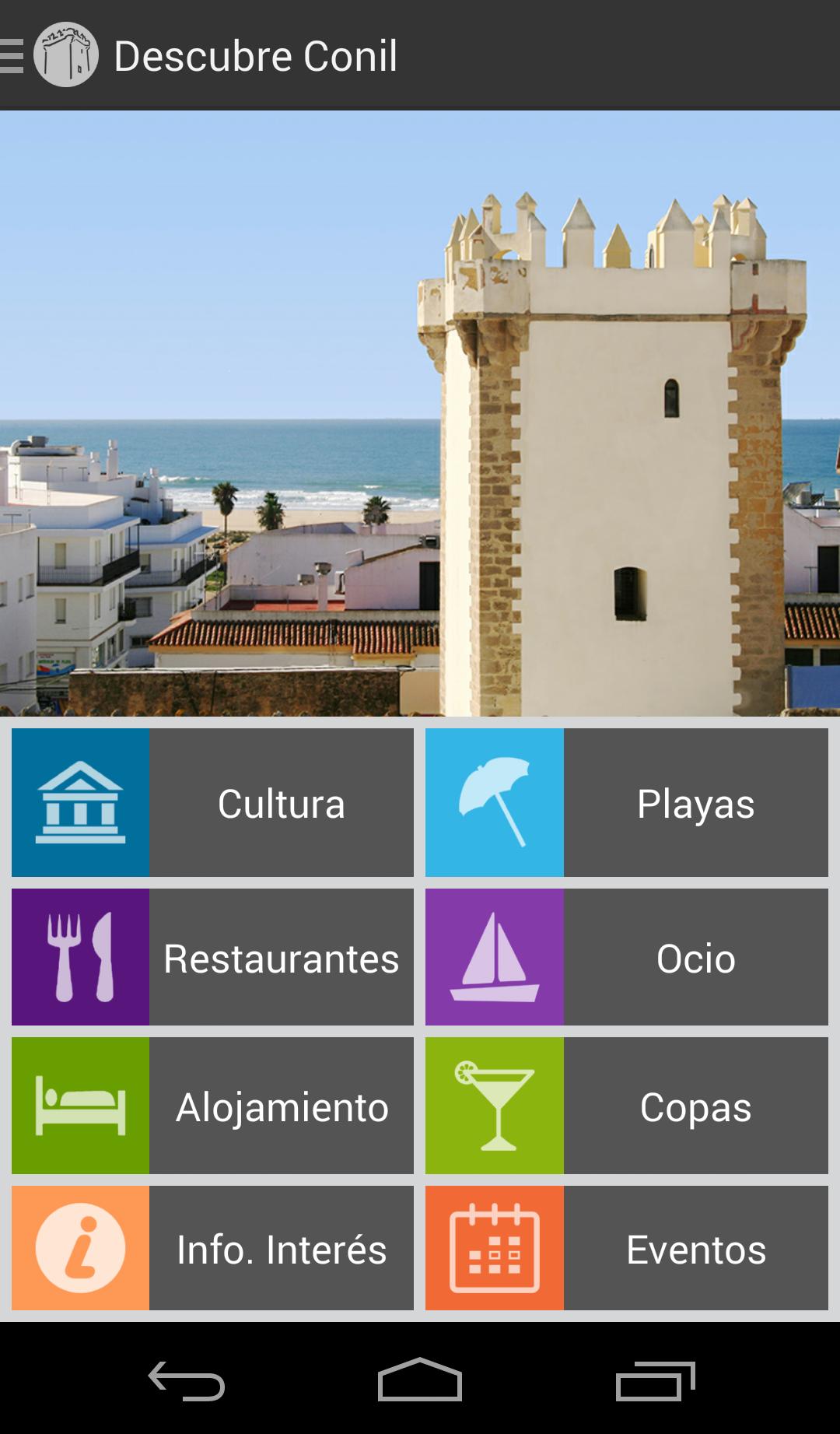This screenshot has height=1434, width=840.
Task: Open the navigation drawer menu
Action: coord(9,55)
